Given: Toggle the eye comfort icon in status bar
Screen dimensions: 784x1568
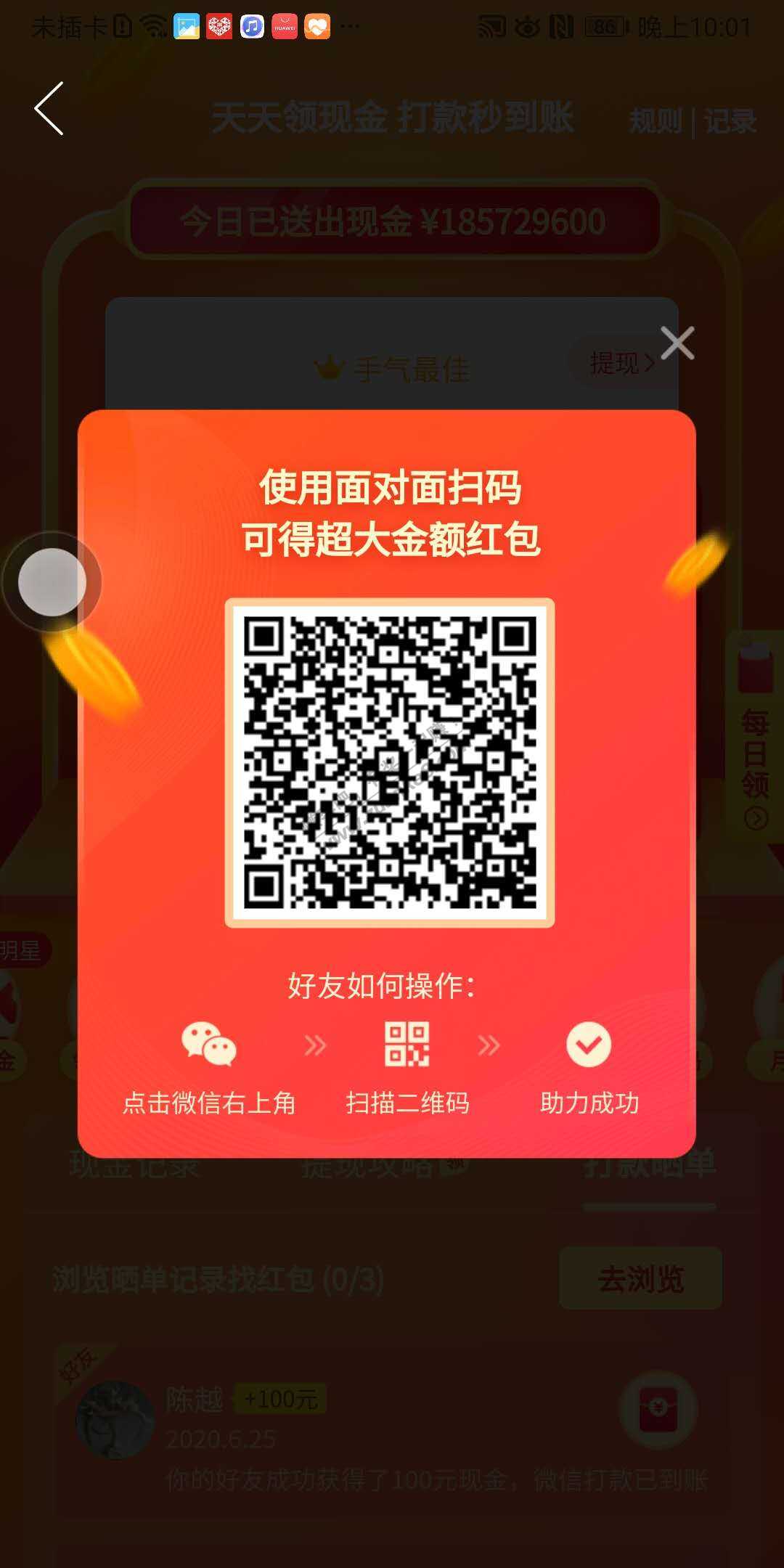Looking at the screenshot, I should 529,27.
